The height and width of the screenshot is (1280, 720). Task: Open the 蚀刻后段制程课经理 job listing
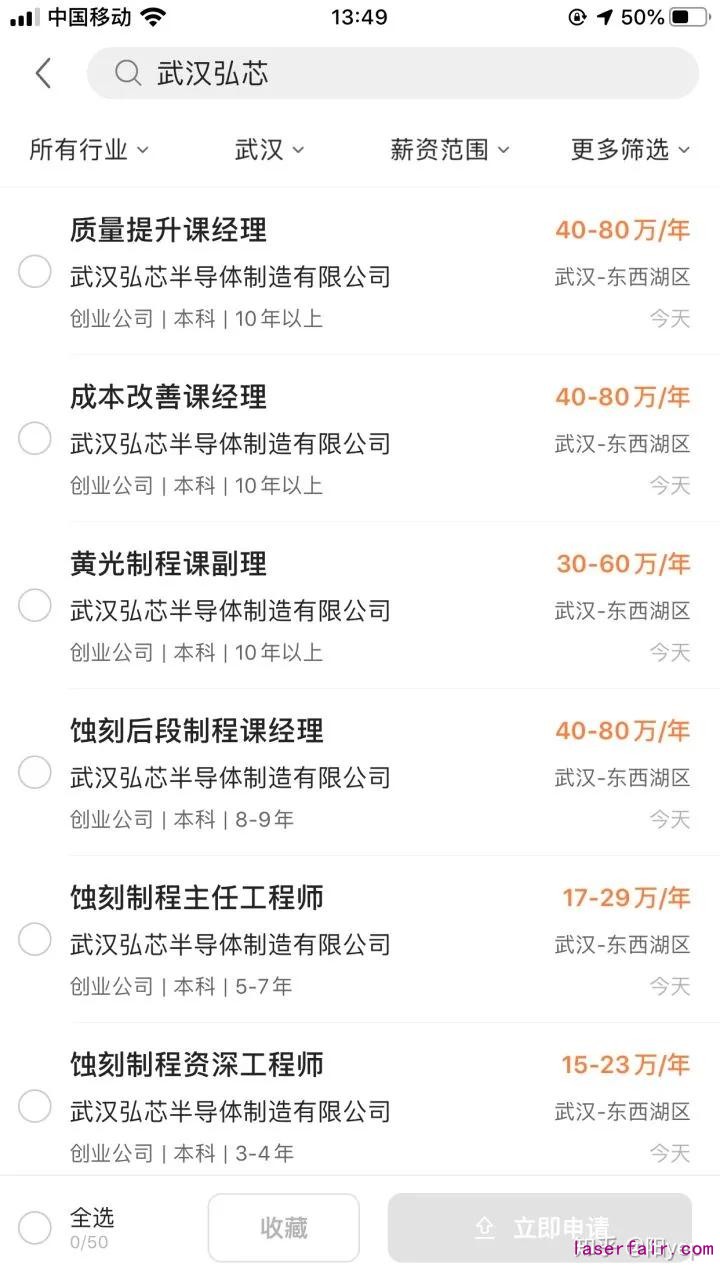(197, 731)
